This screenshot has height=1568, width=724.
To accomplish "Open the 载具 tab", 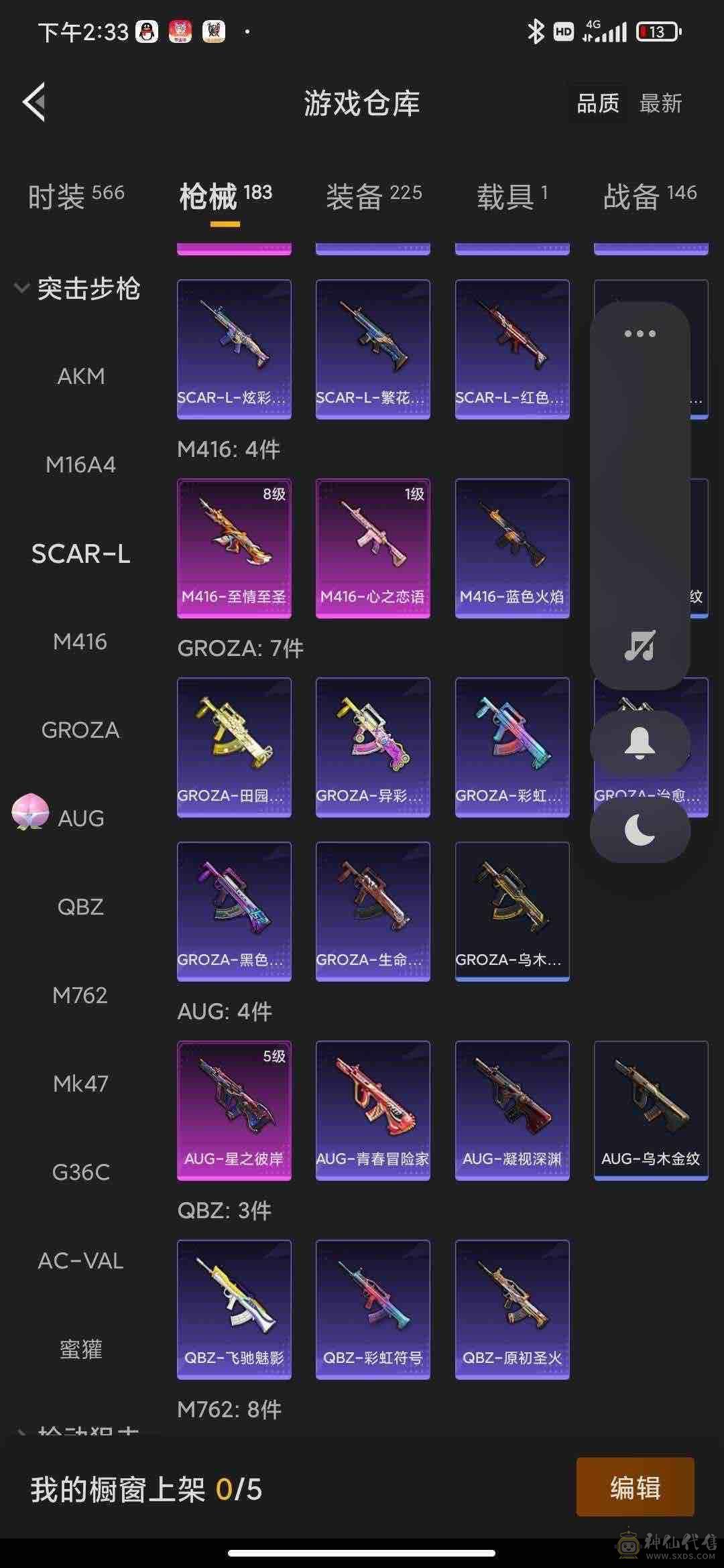I will click(512, 196).
